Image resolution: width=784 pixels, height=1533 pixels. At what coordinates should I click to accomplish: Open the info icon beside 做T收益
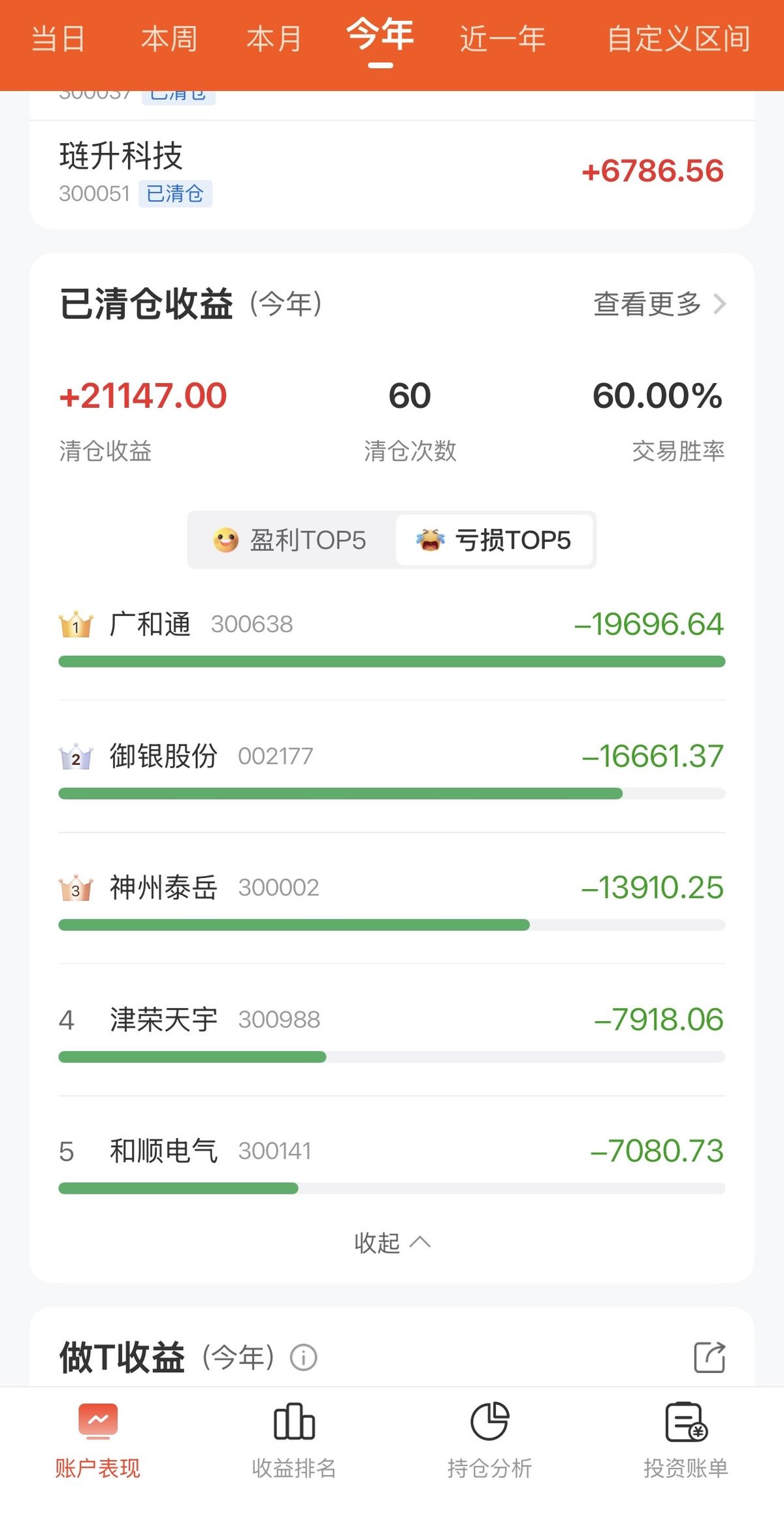304,1358
